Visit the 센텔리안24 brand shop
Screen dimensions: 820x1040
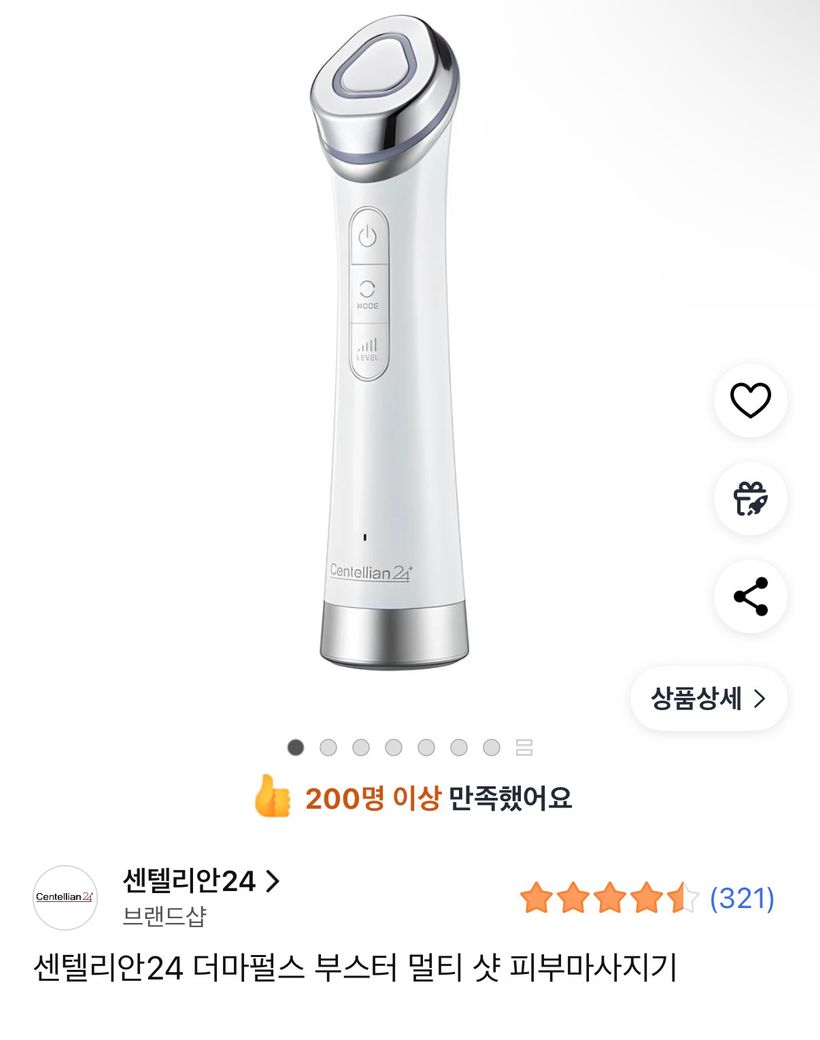pyautogui.click(x=200, y=881)
